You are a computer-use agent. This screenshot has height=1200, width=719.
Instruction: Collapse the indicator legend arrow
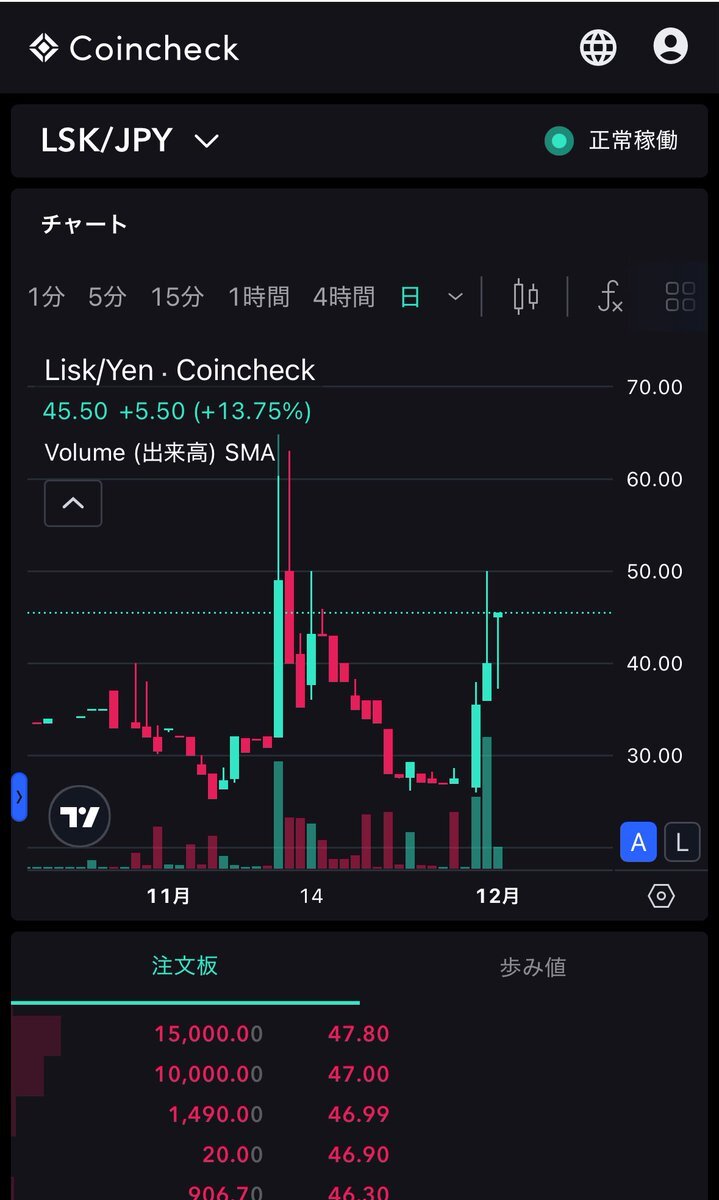pyautogui.click(x=73, y=504)
